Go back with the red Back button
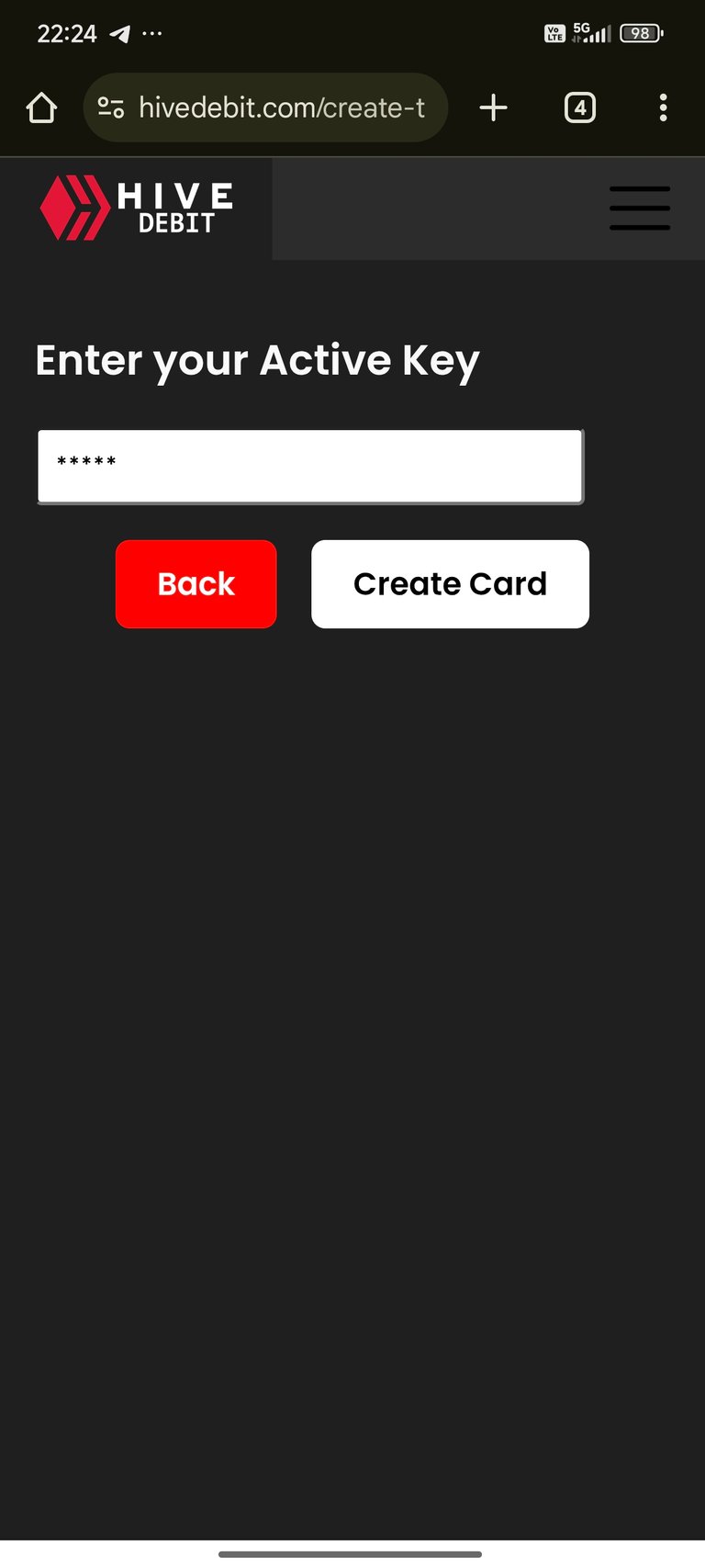The image size is (705, 1568). click(x=196, y=584)
